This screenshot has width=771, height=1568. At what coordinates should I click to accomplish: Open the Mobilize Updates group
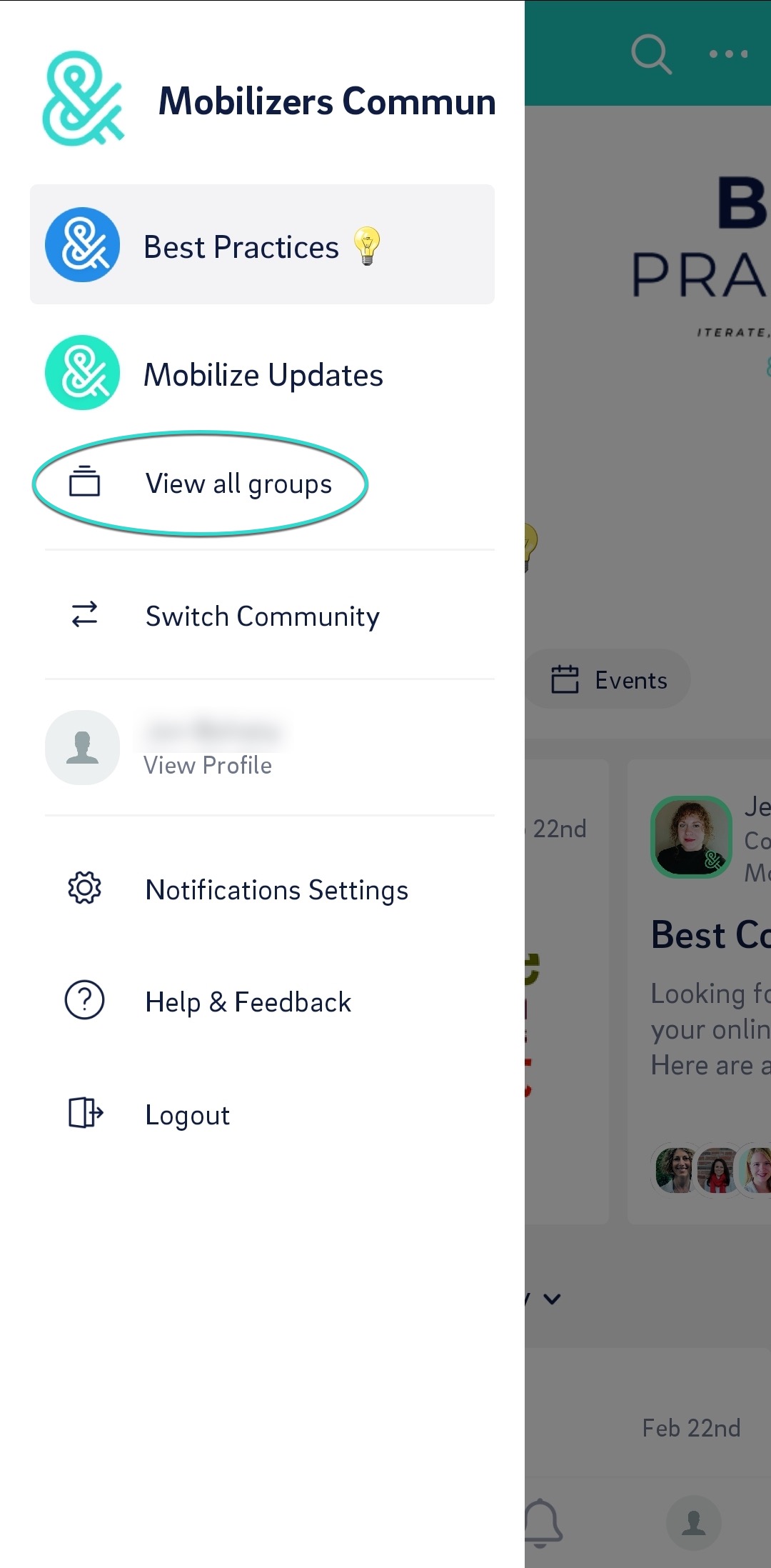pos(262,373)
